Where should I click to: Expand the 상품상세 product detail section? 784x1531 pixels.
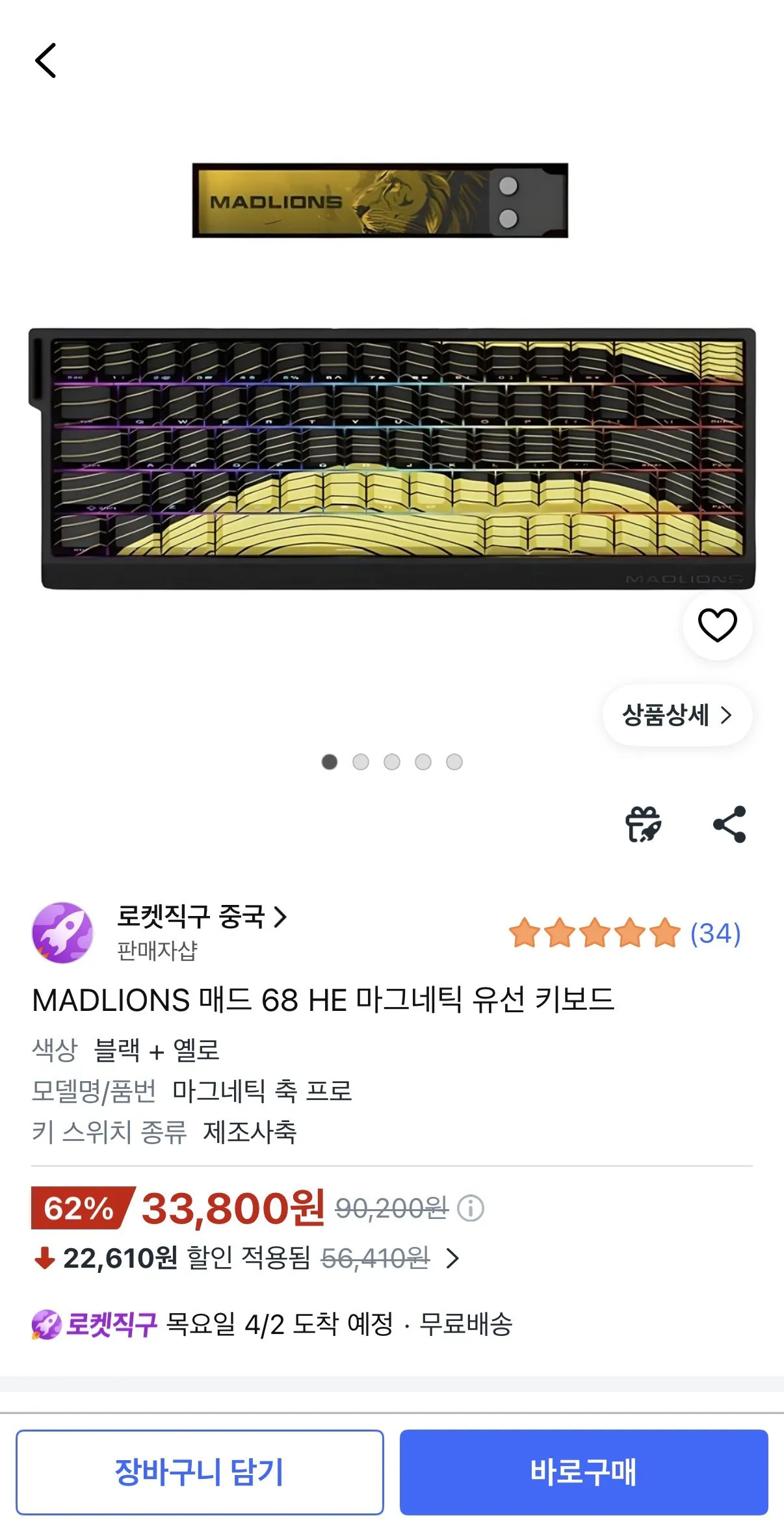(677, 715)
